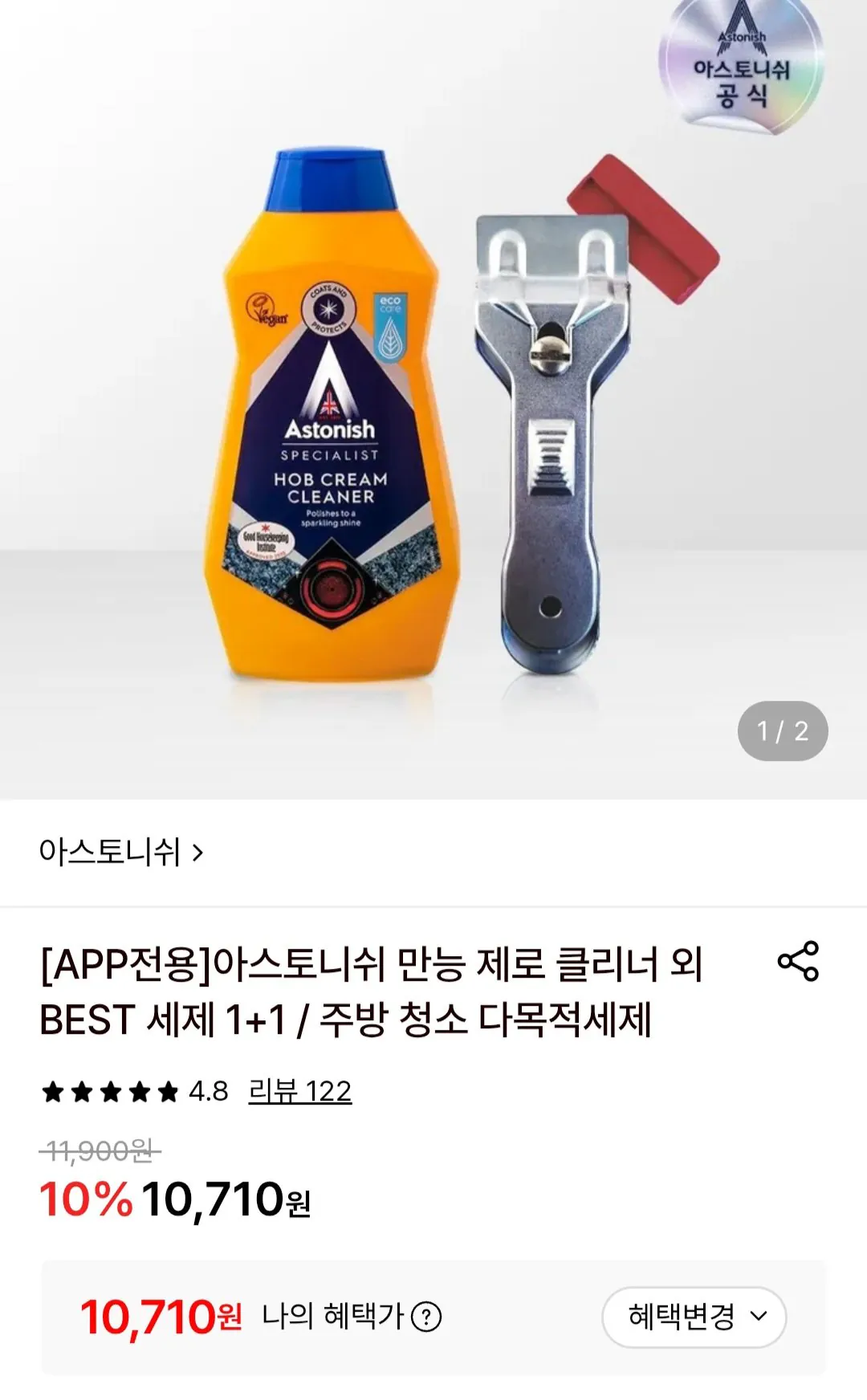Expand the 혜택변경 dropdown
Screen dimensions: 867x1400
pos(694,1317)
